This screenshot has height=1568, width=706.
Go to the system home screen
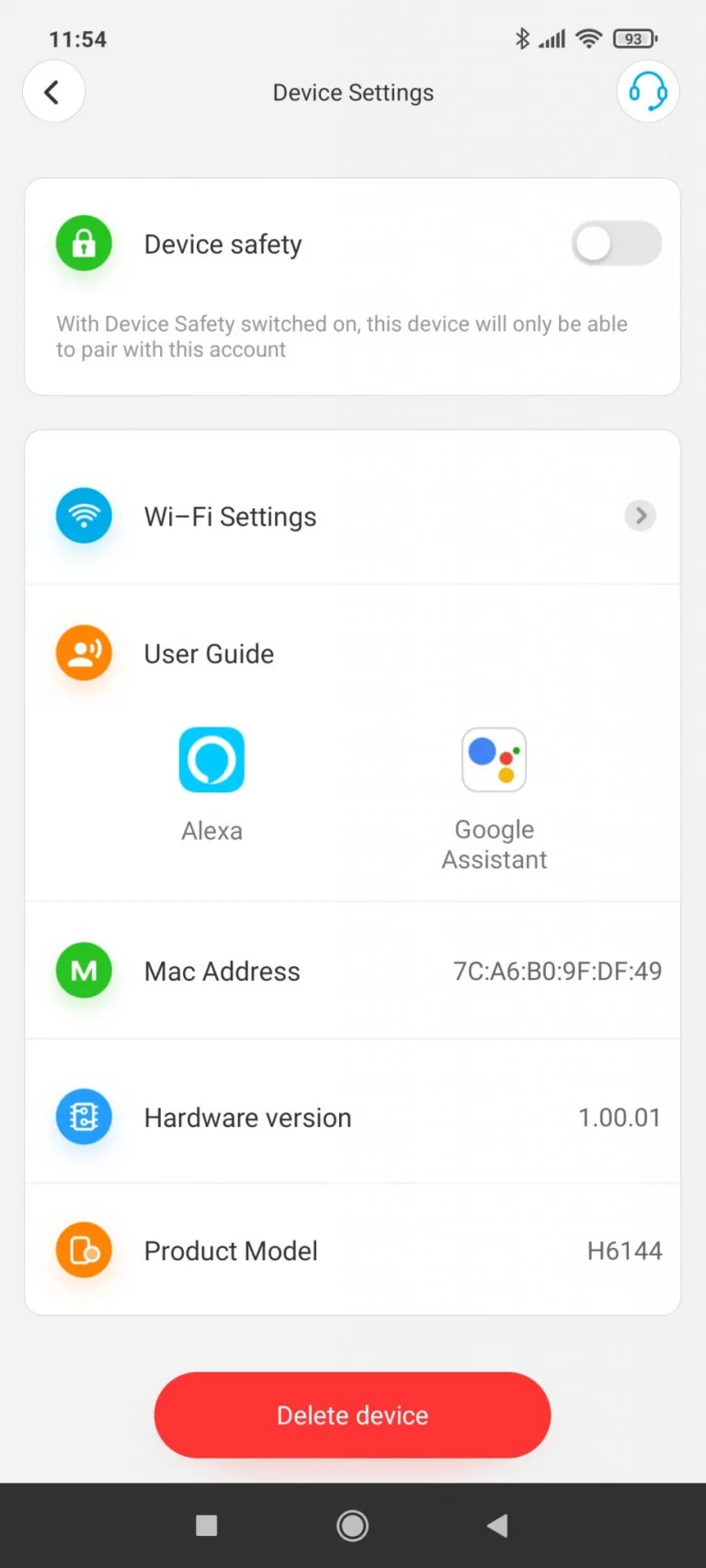point(353,1526)
